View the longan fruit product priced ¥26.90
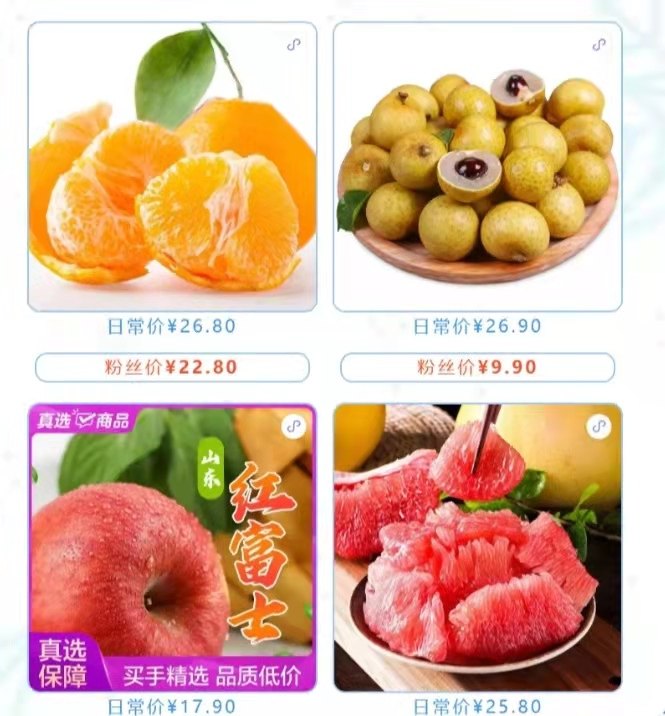 pos(477,167)
